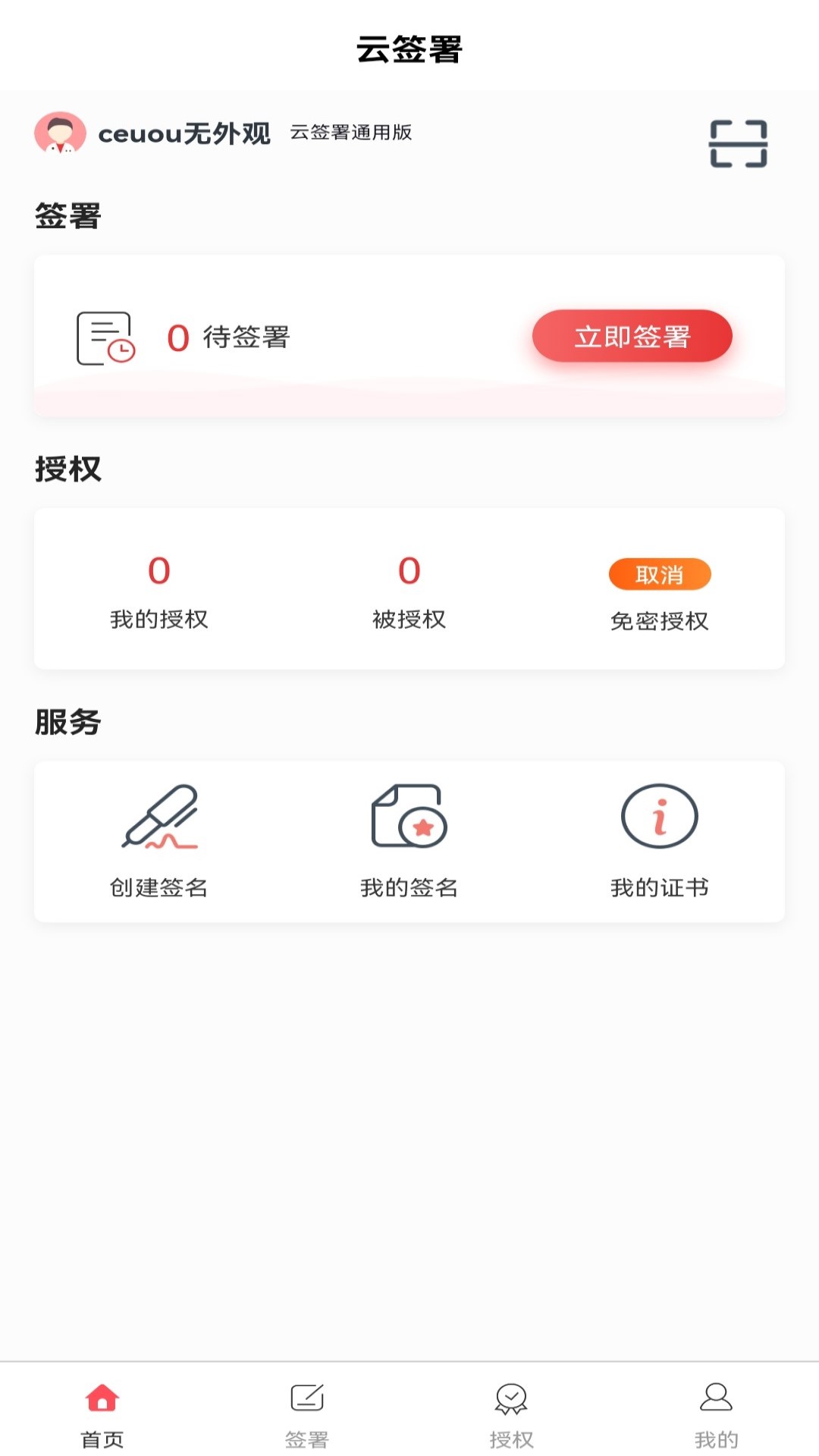Open the QR code scan icon
This screenshot has width=819, height=1456.
(739, 143)
